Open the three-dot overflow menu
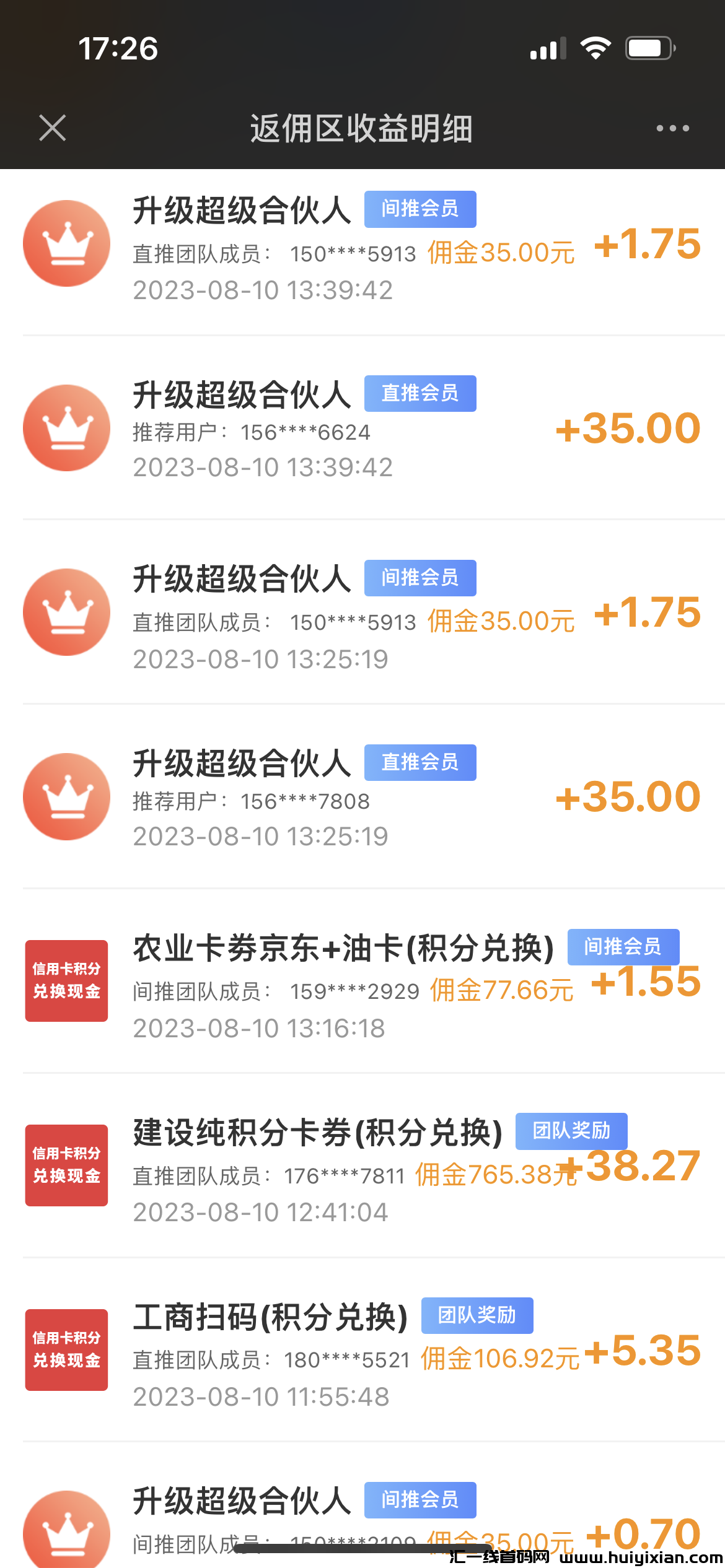This screenshot has height=1568, width=725. (672, 128)
